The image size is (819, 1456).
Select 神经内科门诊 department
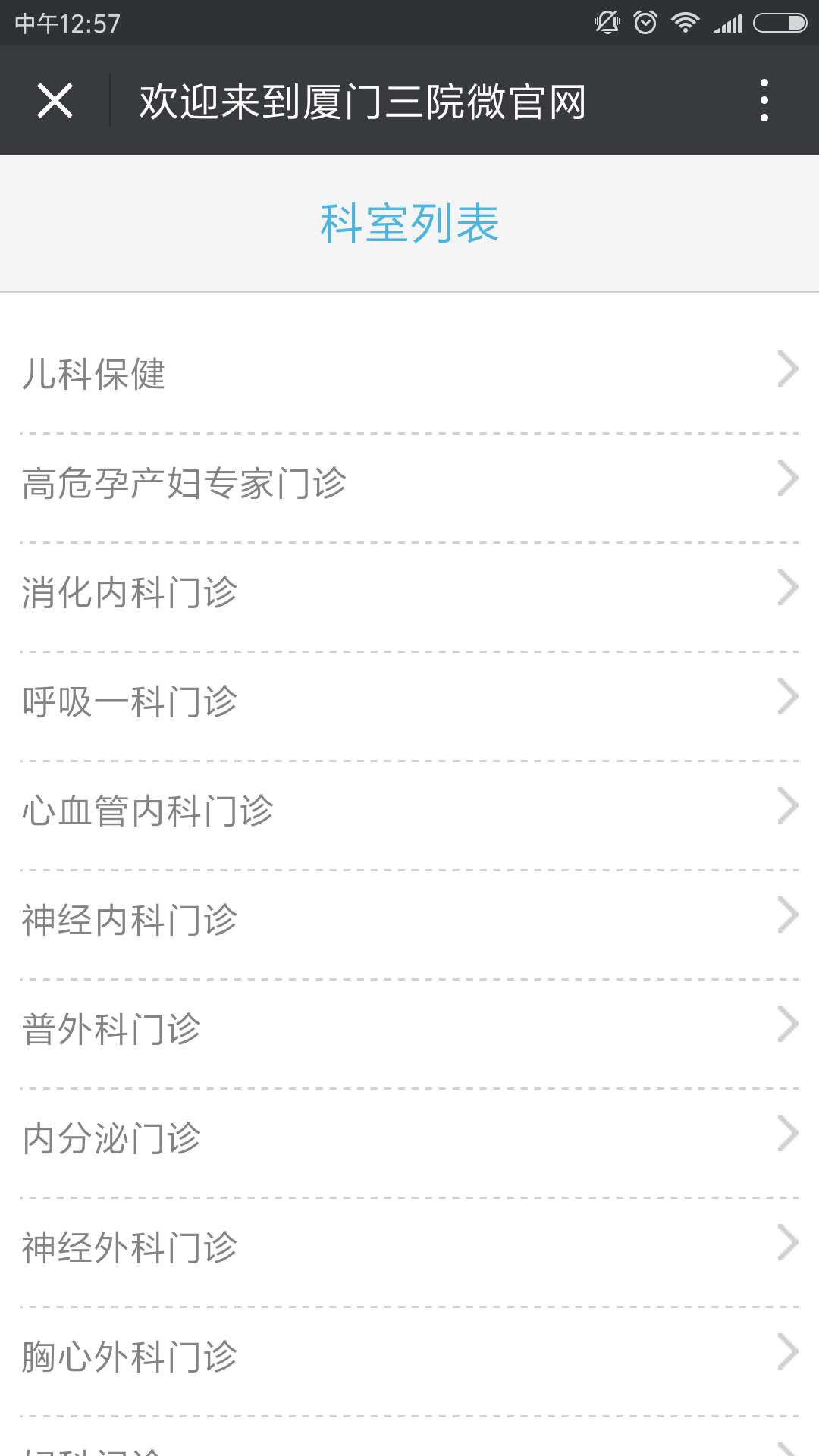pos(409,920)
